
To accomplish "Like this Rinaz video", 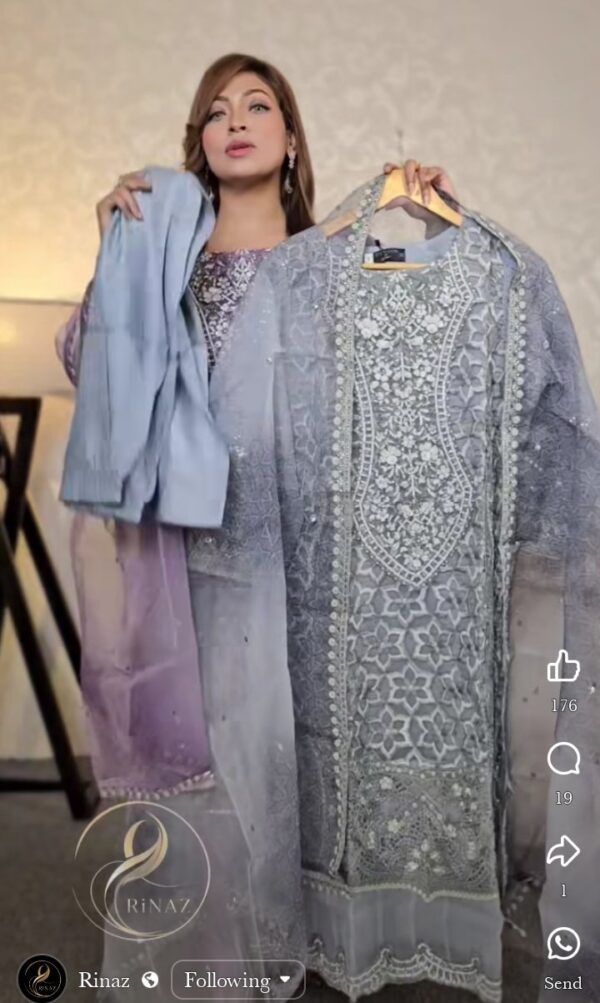I will point(563,666).
